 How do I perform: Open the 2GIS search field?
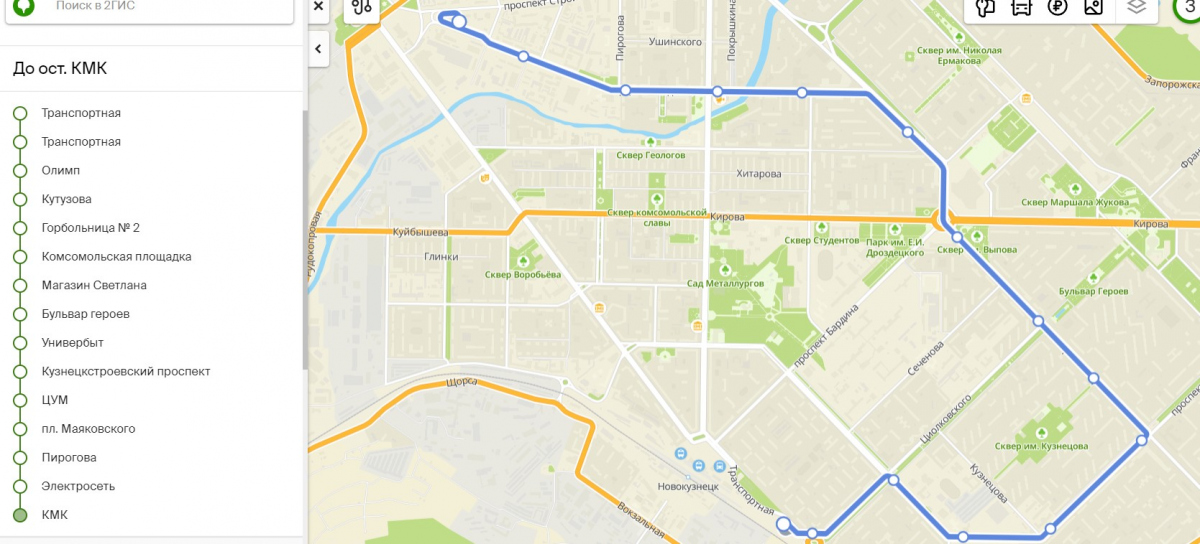point(160,7)
